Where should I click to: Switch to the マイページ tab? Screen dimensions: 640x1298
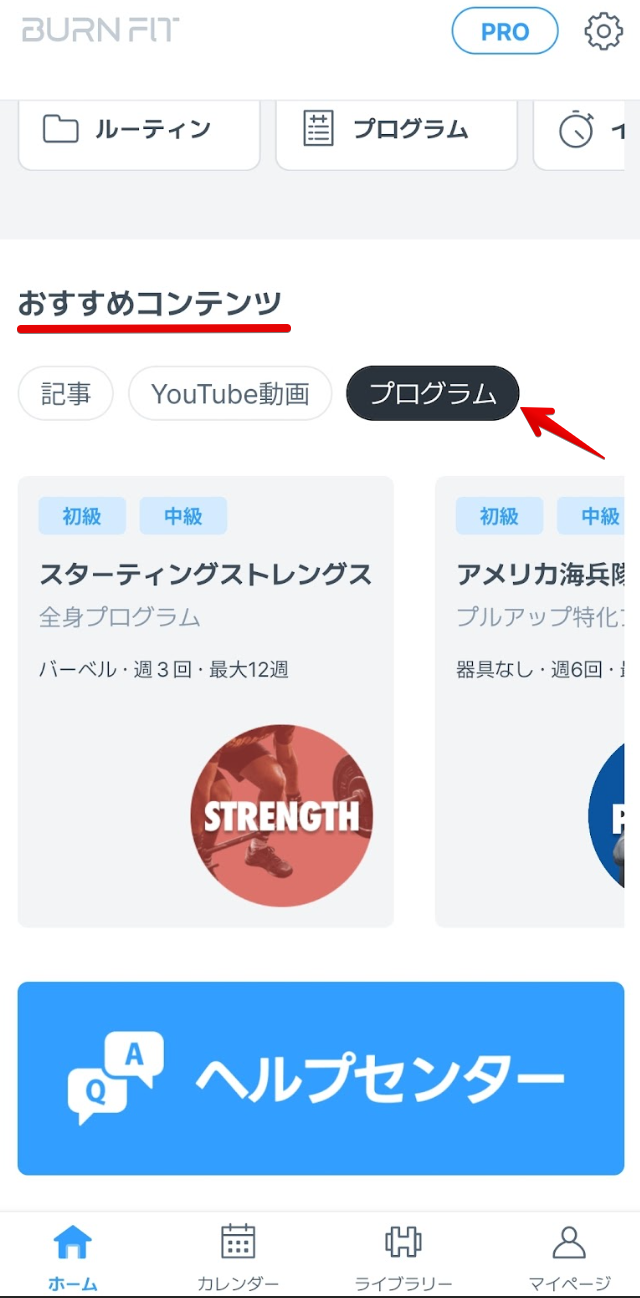coord(569,1256)
